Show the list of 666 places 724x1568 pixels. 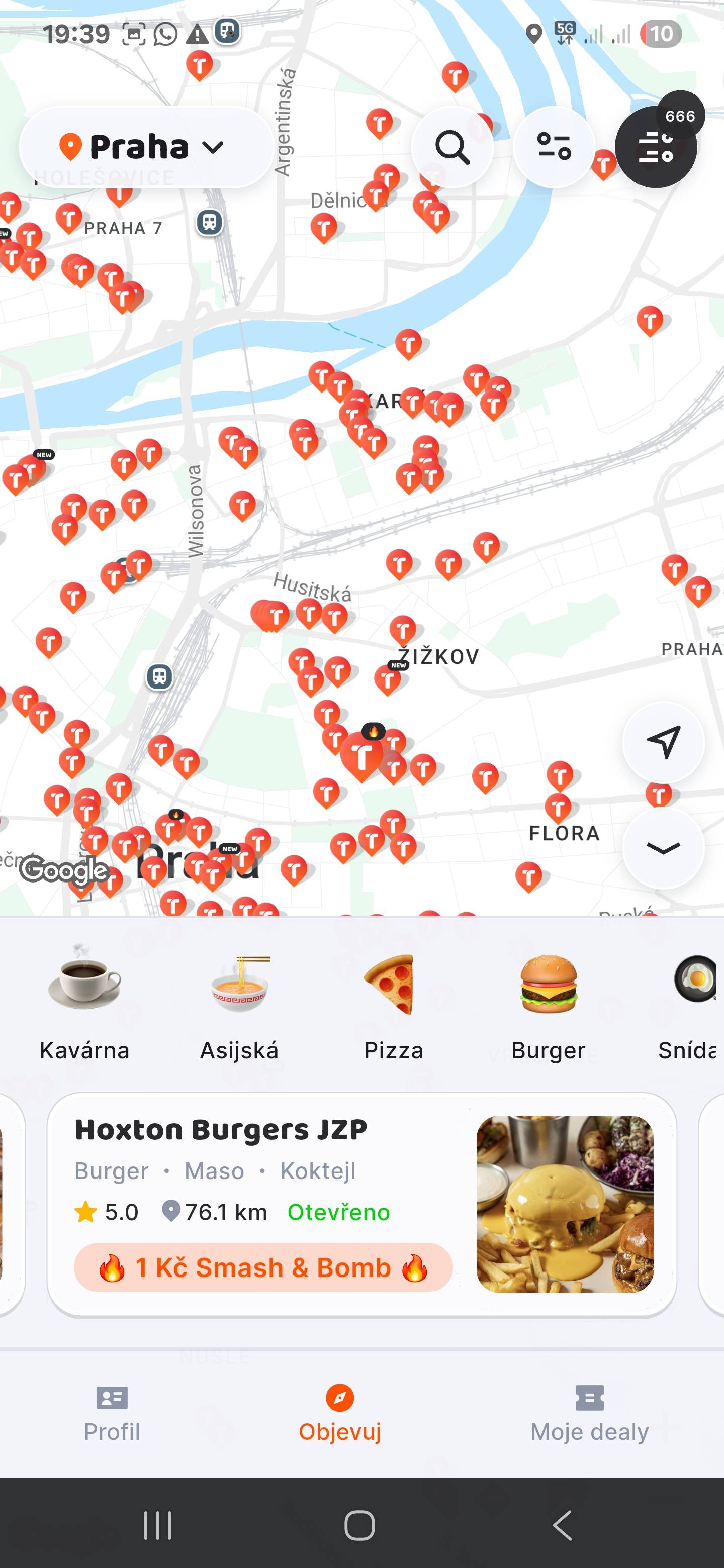pos(656,147)
